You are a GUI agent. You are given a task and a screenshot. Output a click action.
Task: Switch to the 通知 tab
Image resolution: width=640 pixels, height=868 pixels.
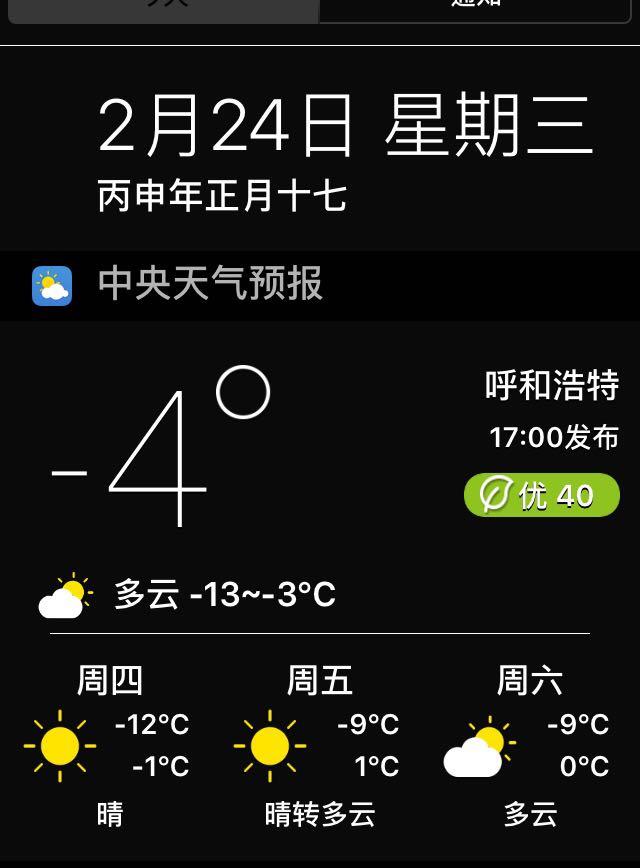pyautogui.click(x=476, y=8)
